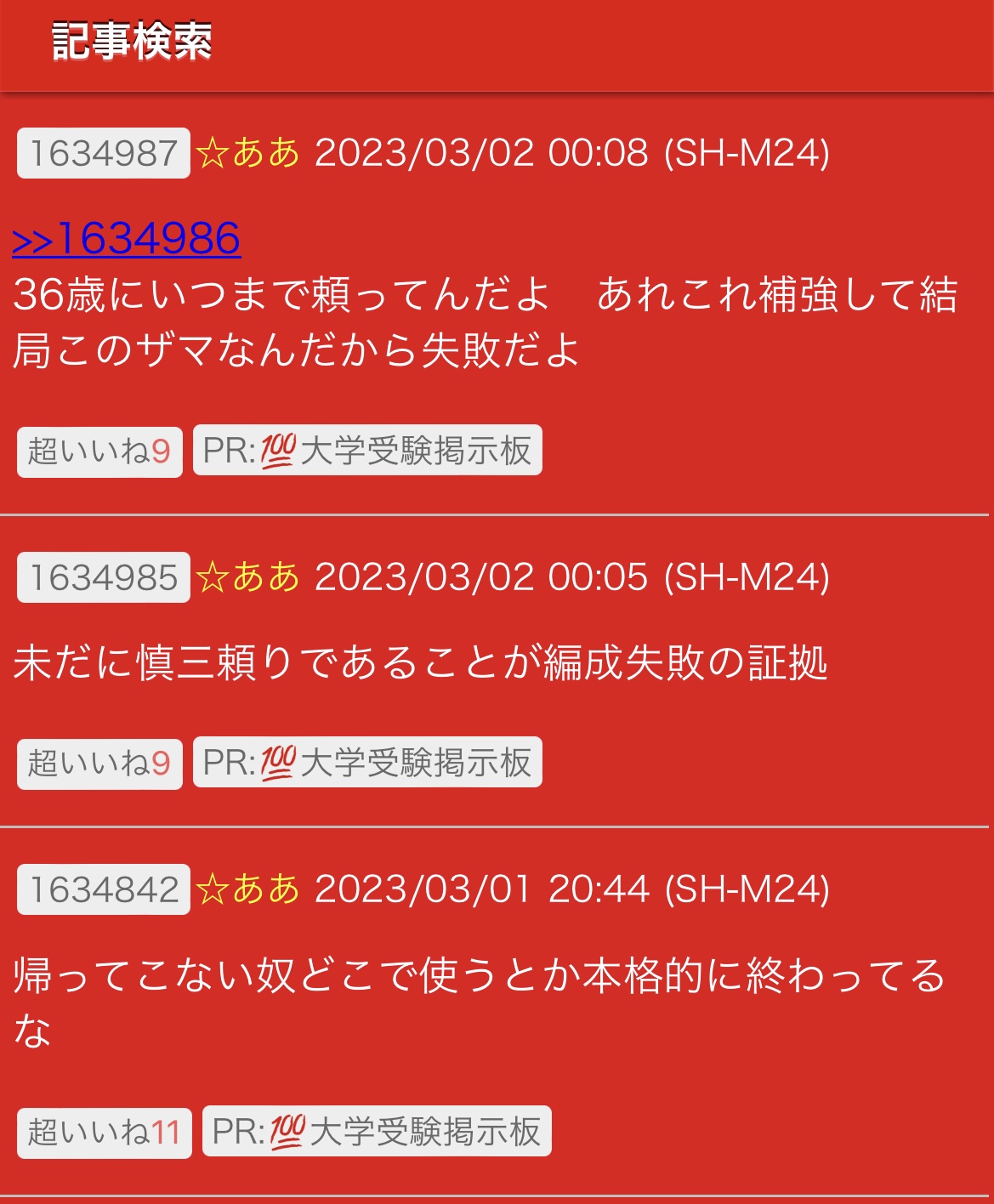Follow the >>1634986 reply link
Screen dimensions: 994x1204
point(127,238)
